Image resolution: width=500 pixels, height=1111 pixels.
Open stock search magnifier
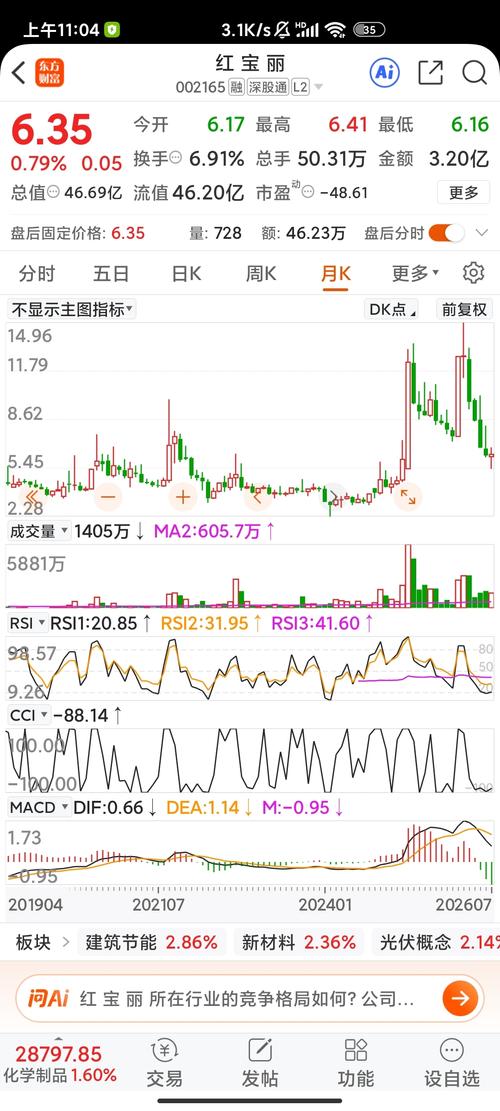click(x=475, y=72)
